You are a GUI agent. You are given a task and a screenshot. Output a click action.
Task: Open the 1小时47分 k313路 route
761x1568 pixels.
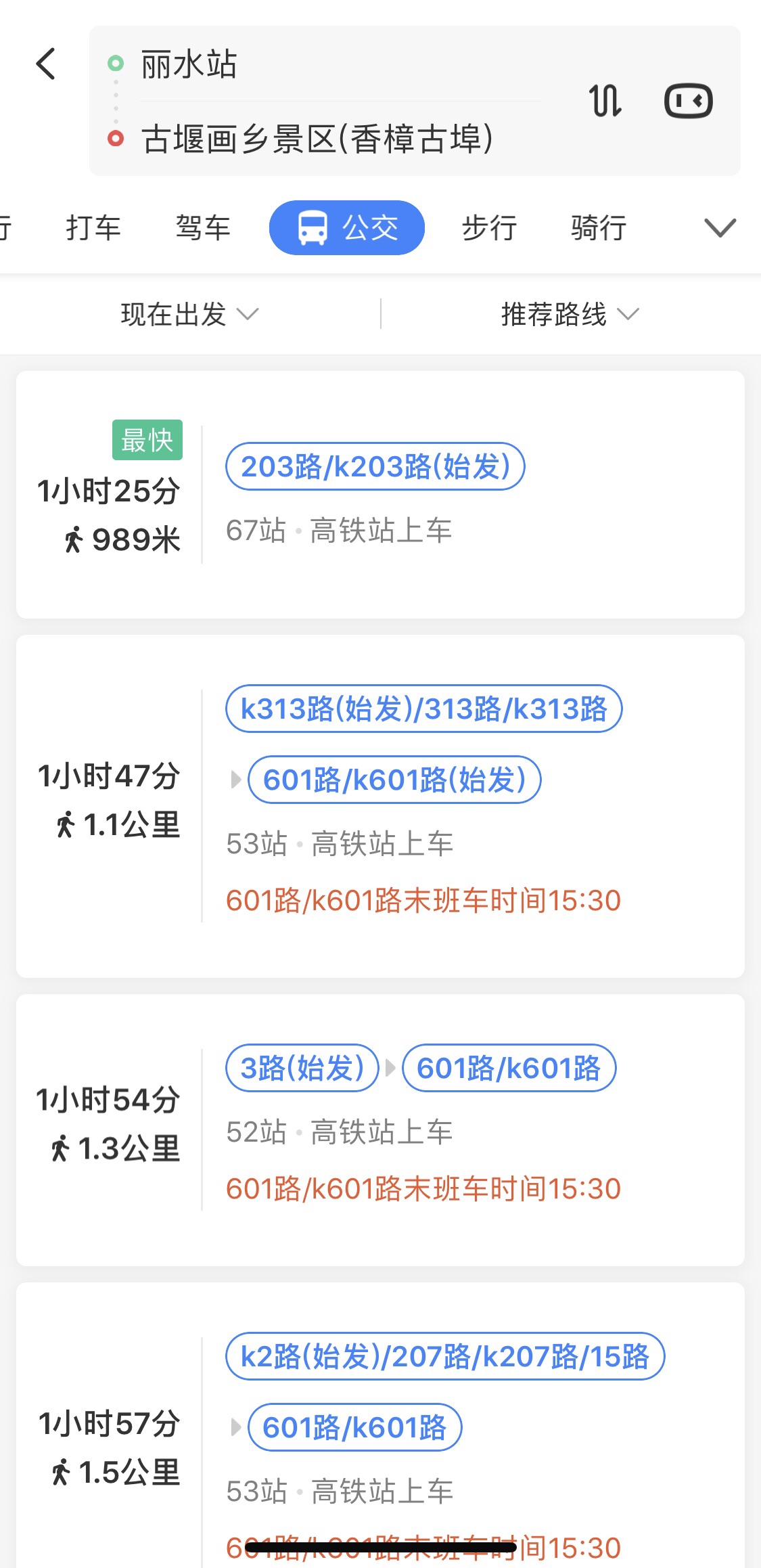380,806
